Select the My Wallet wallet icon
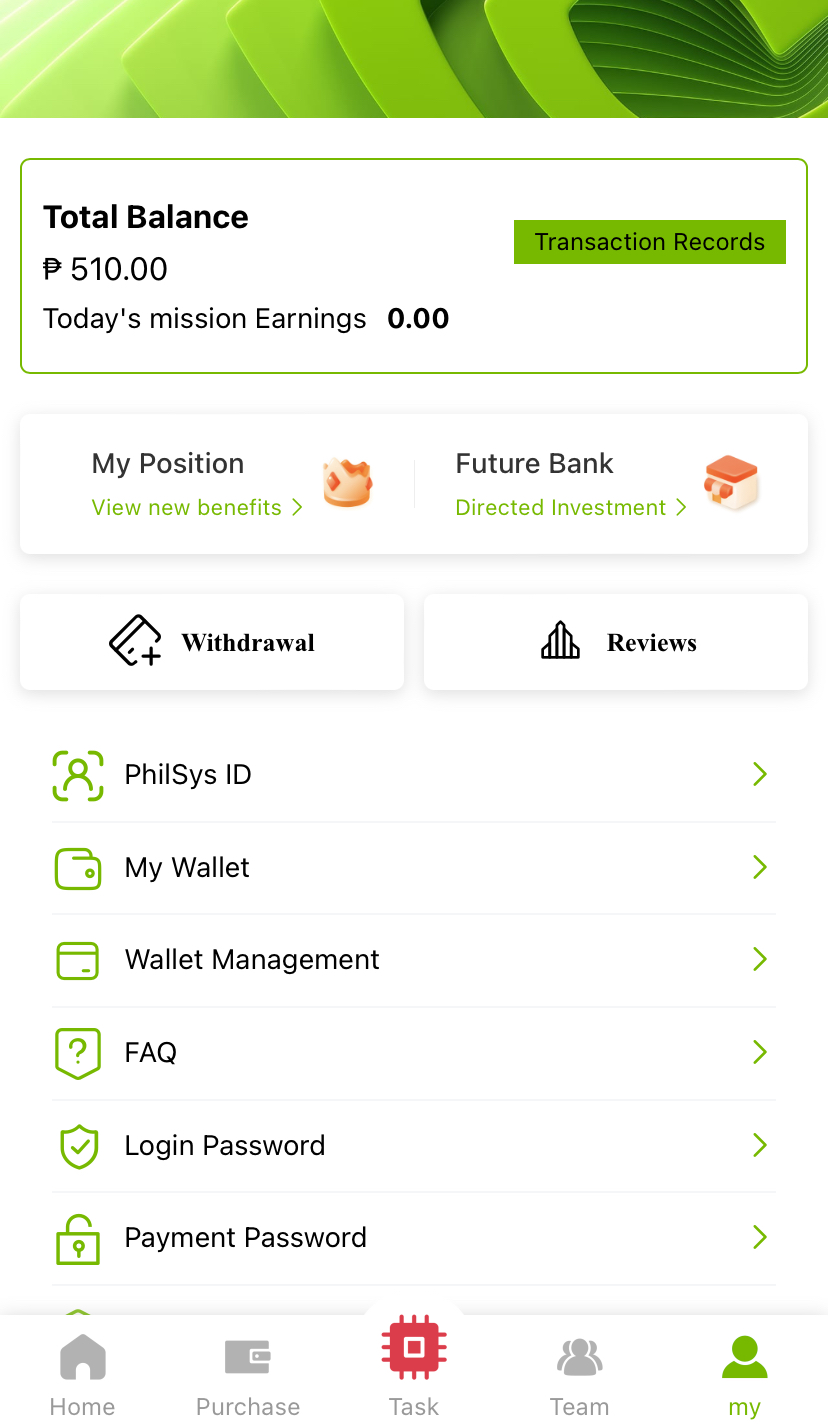This screenshot has width=828, height=1427. coord(78,867)
